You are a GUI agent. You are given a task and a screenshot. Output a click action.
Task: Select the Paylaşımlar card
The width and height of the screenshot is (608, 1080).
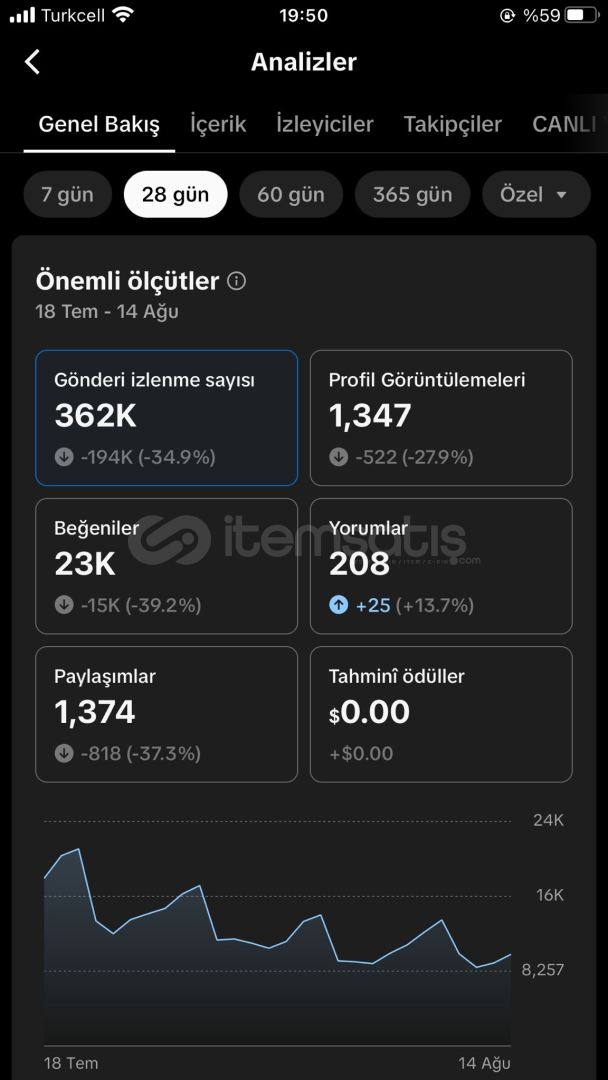(167, 714)
